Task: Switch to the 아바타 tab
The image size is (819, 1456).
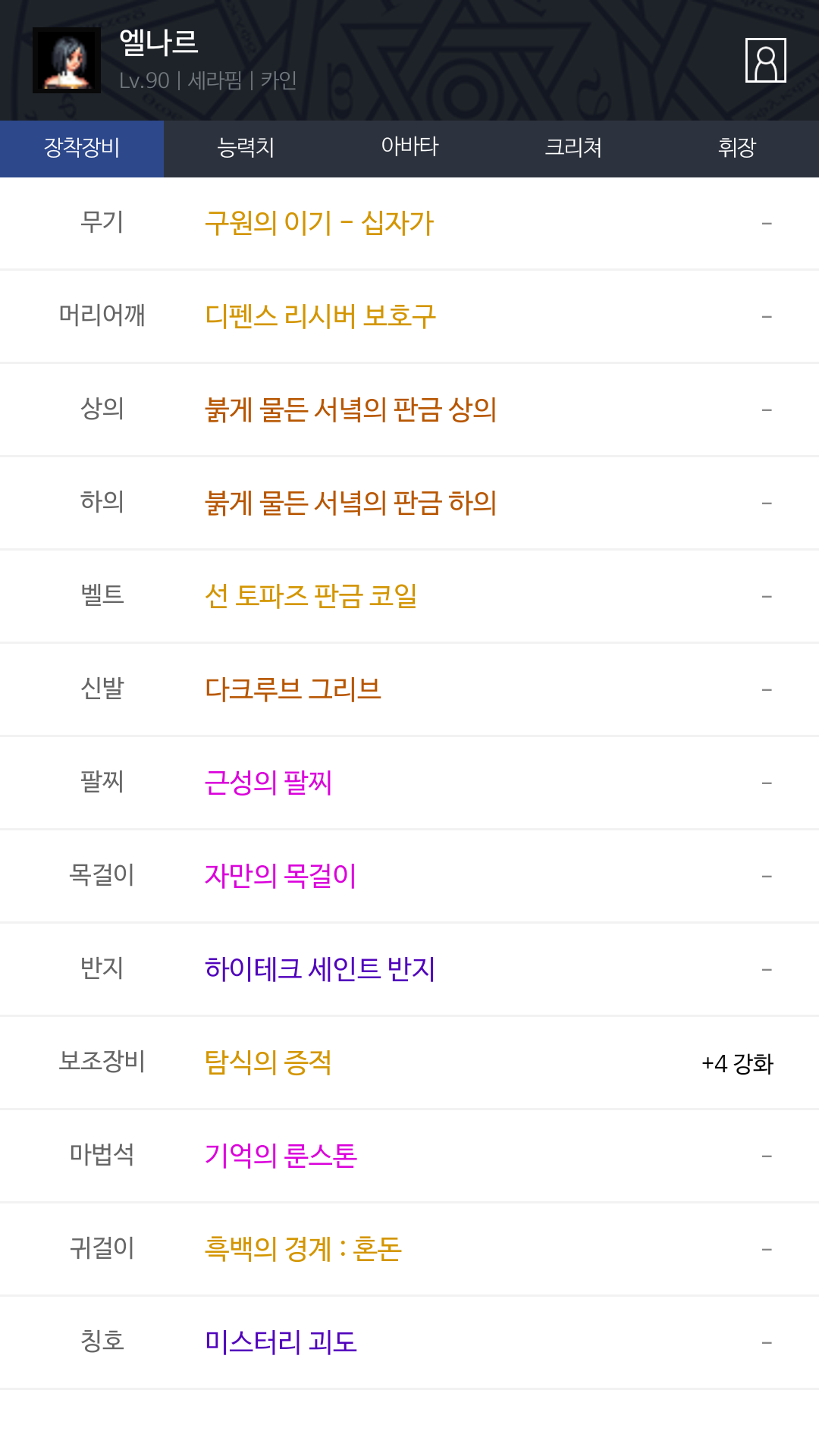Action: pos(409,149)
